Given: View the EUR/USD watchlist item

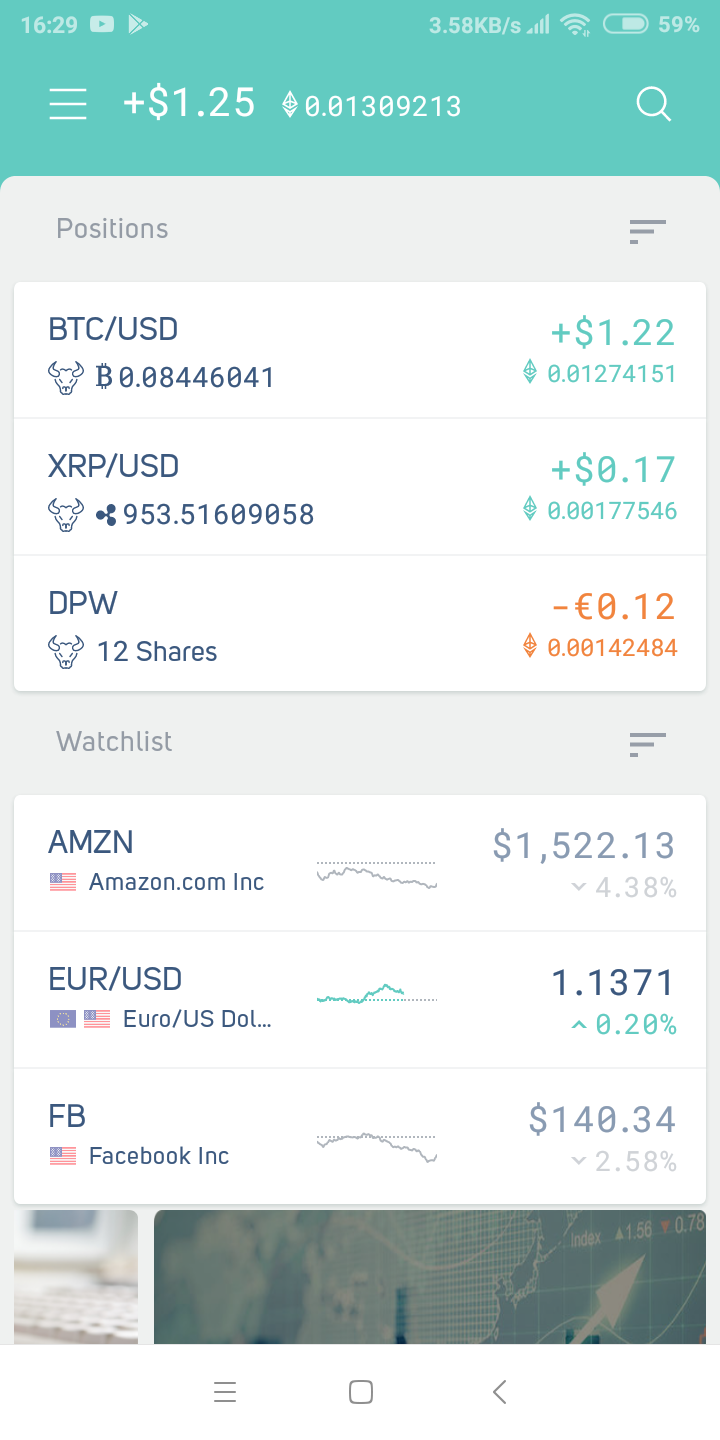Looking at the screenshot, I should [x=360, y=1000].
